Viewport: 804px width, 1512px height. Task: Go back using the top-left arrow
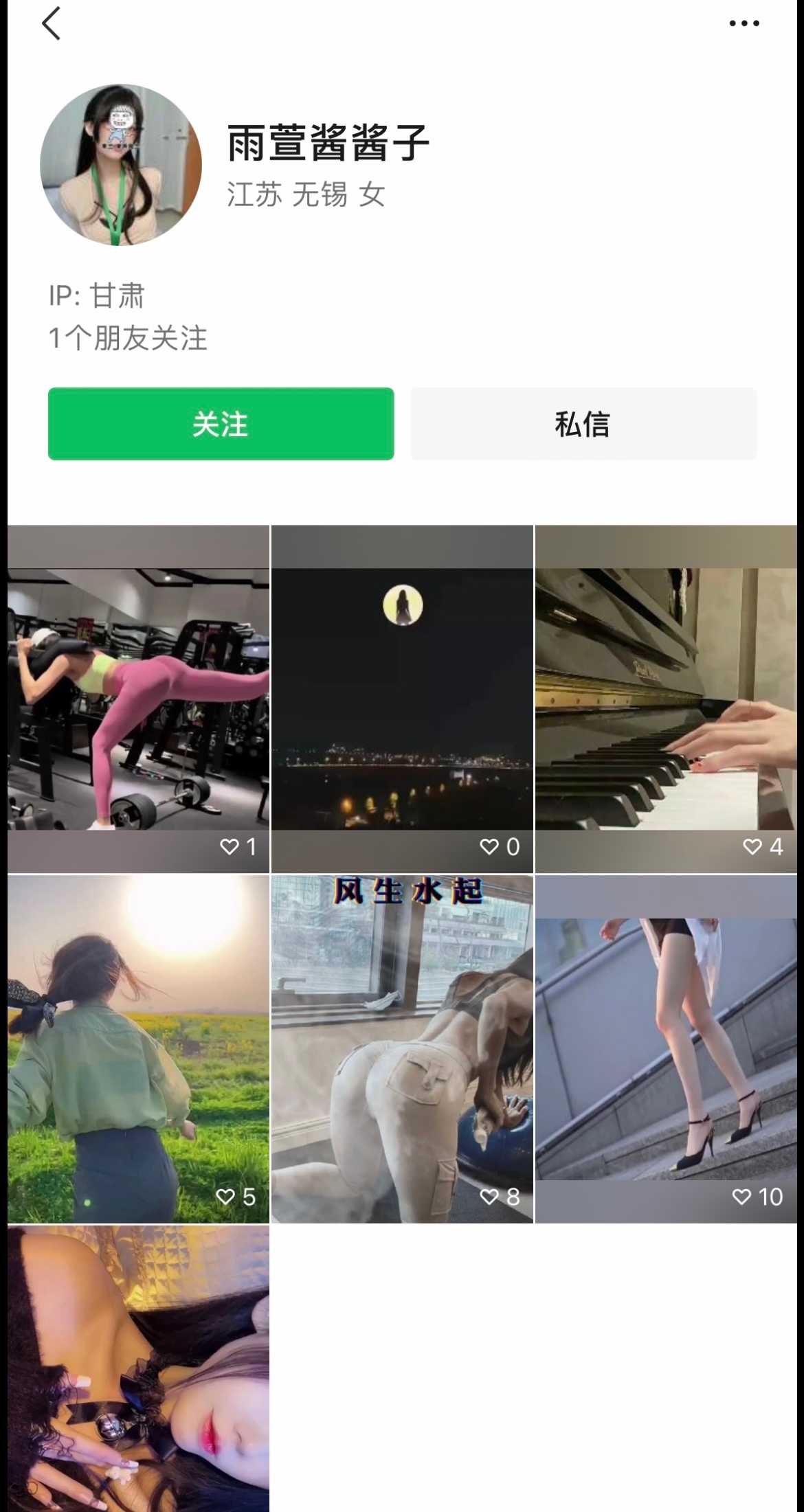pos(52,24)
